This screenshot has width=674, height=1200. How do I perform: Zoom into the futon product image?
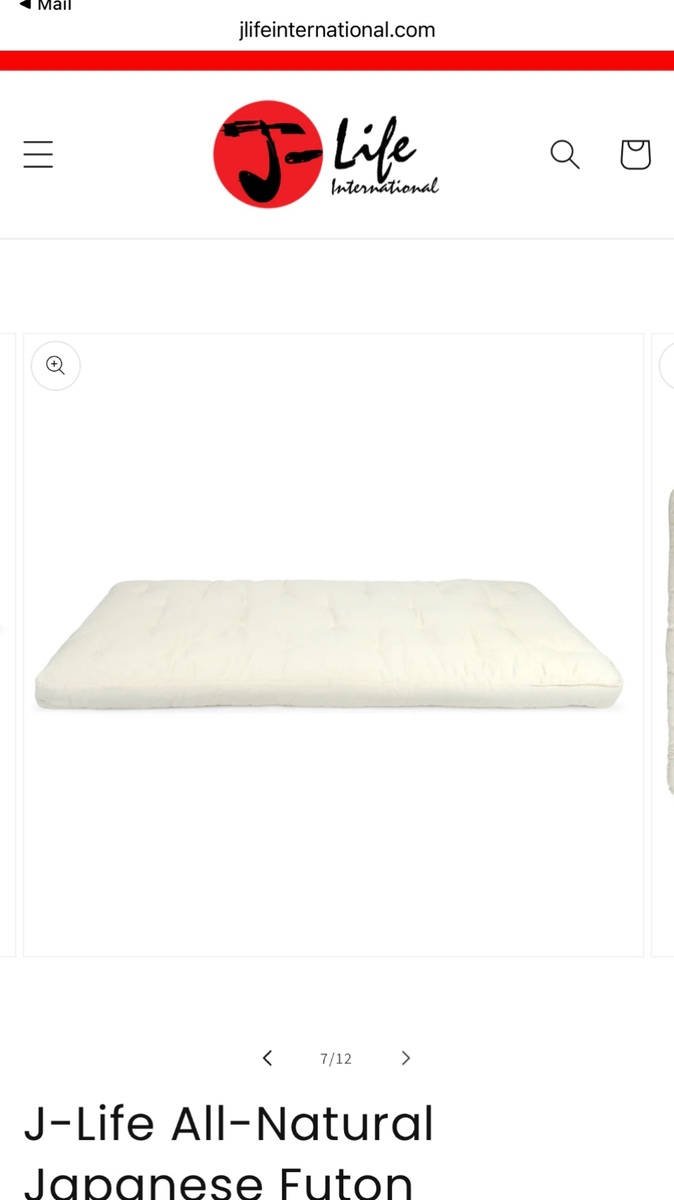[x=55, y=365]
